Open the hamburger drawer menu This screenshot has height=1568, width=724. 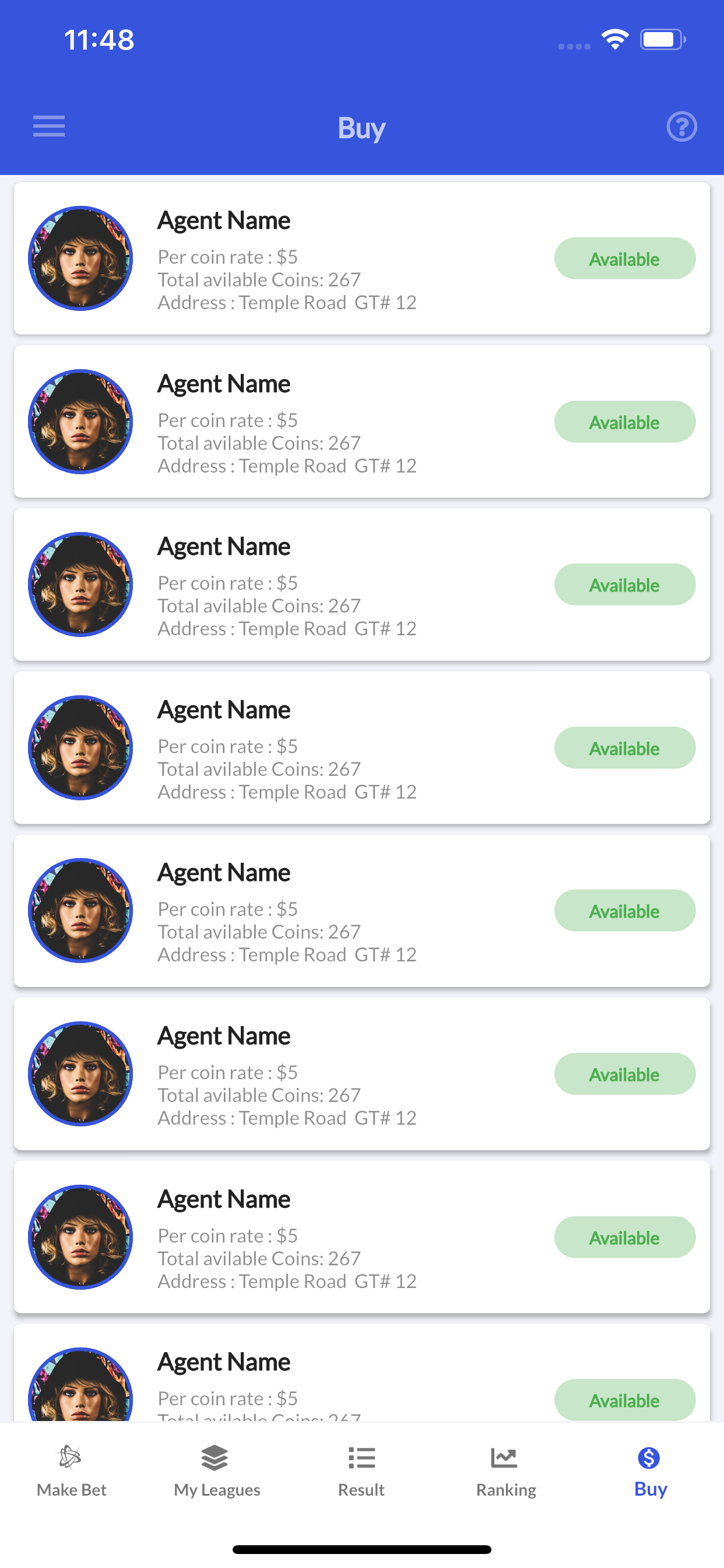(x=48, y=127)
